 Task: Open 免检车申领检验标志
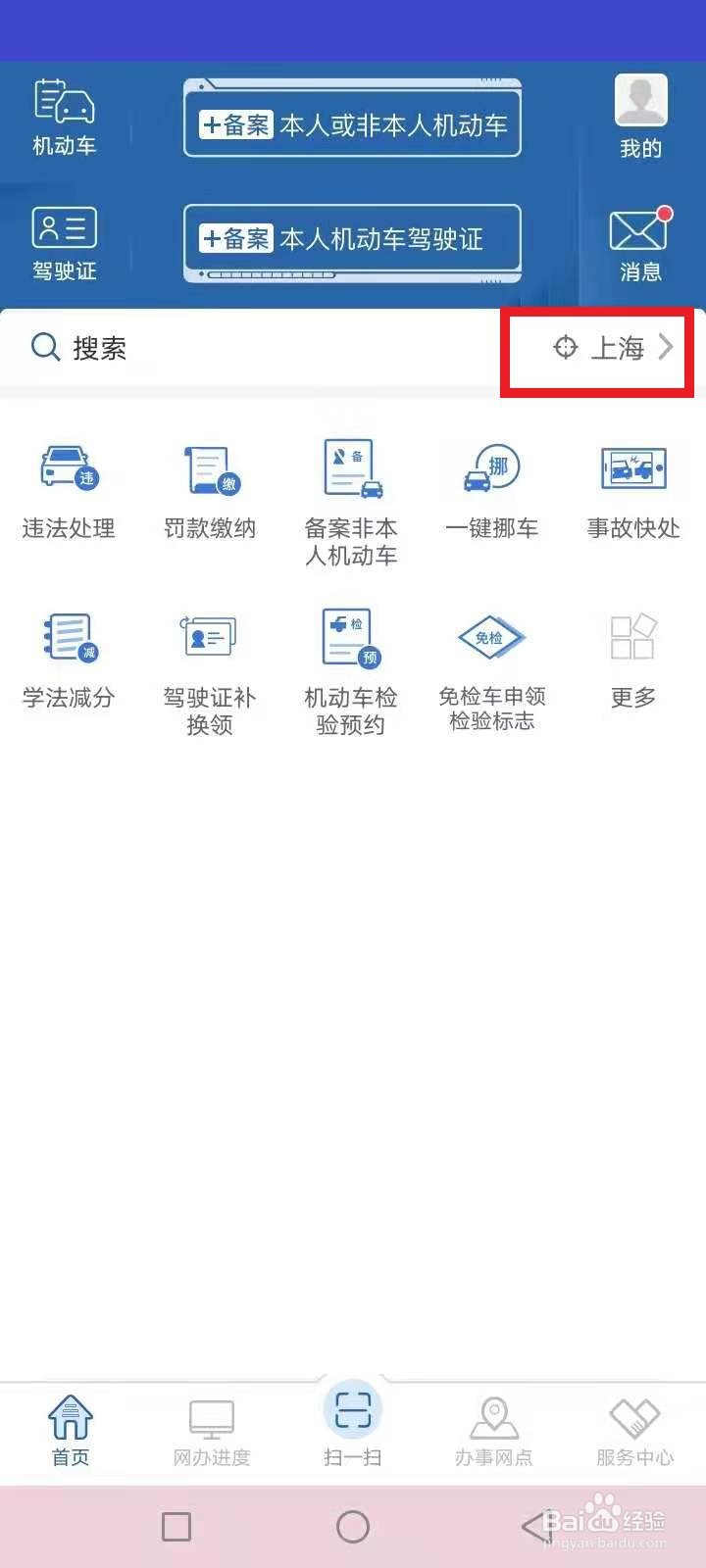491,672
